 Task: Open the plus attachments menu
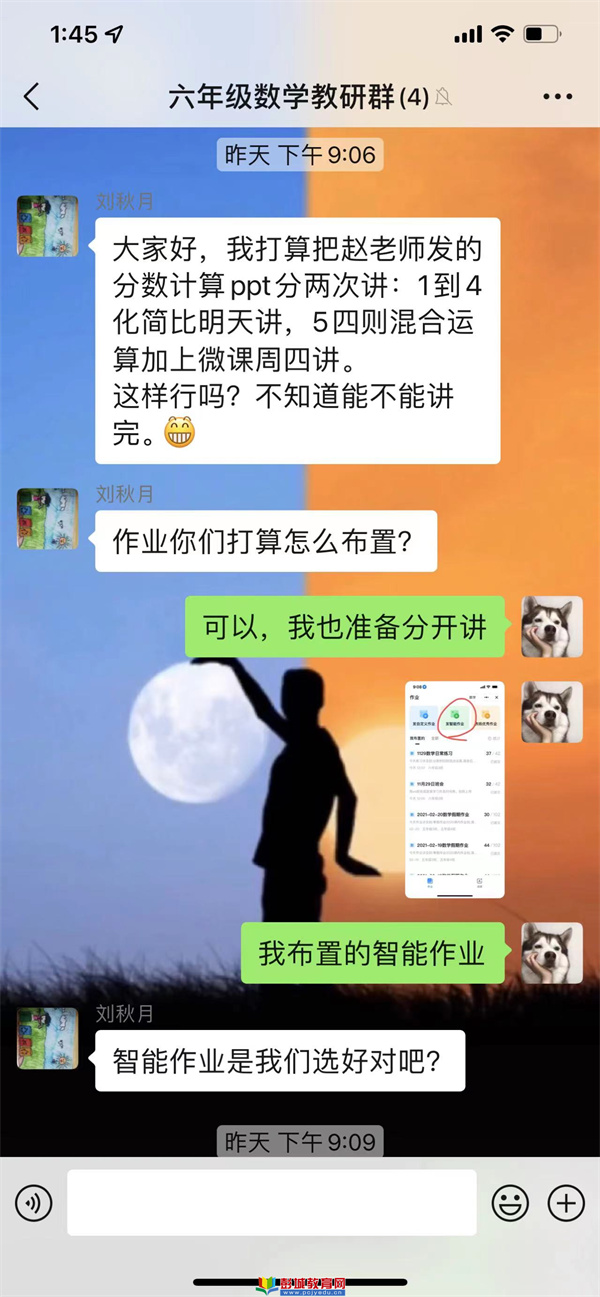click(567, 1202)
